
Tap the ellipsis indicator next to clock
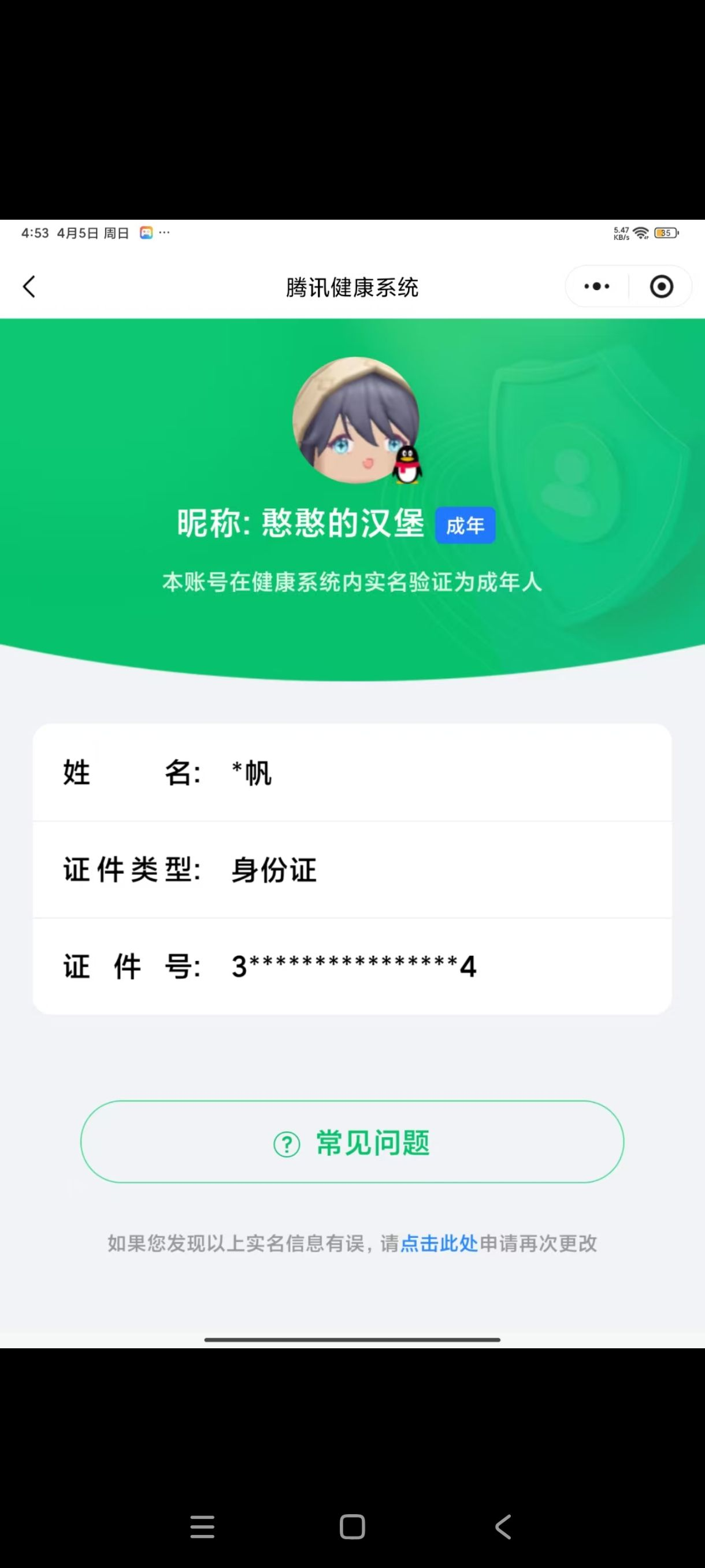165,232
